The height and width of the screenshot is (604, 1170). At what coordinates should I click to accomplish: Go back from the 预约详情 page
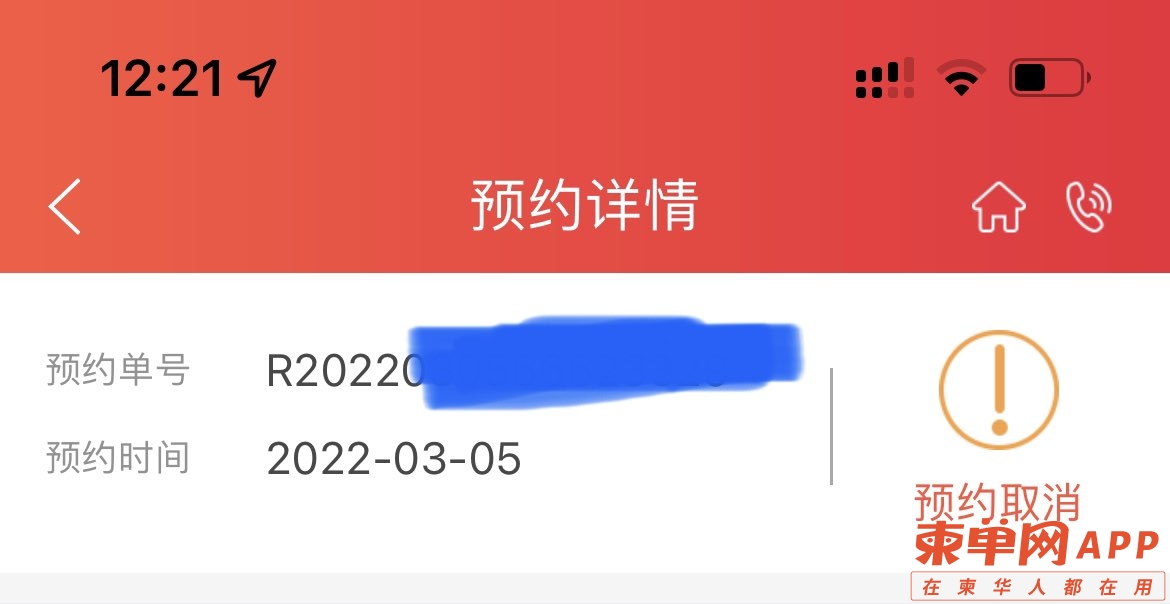point(65,207)
